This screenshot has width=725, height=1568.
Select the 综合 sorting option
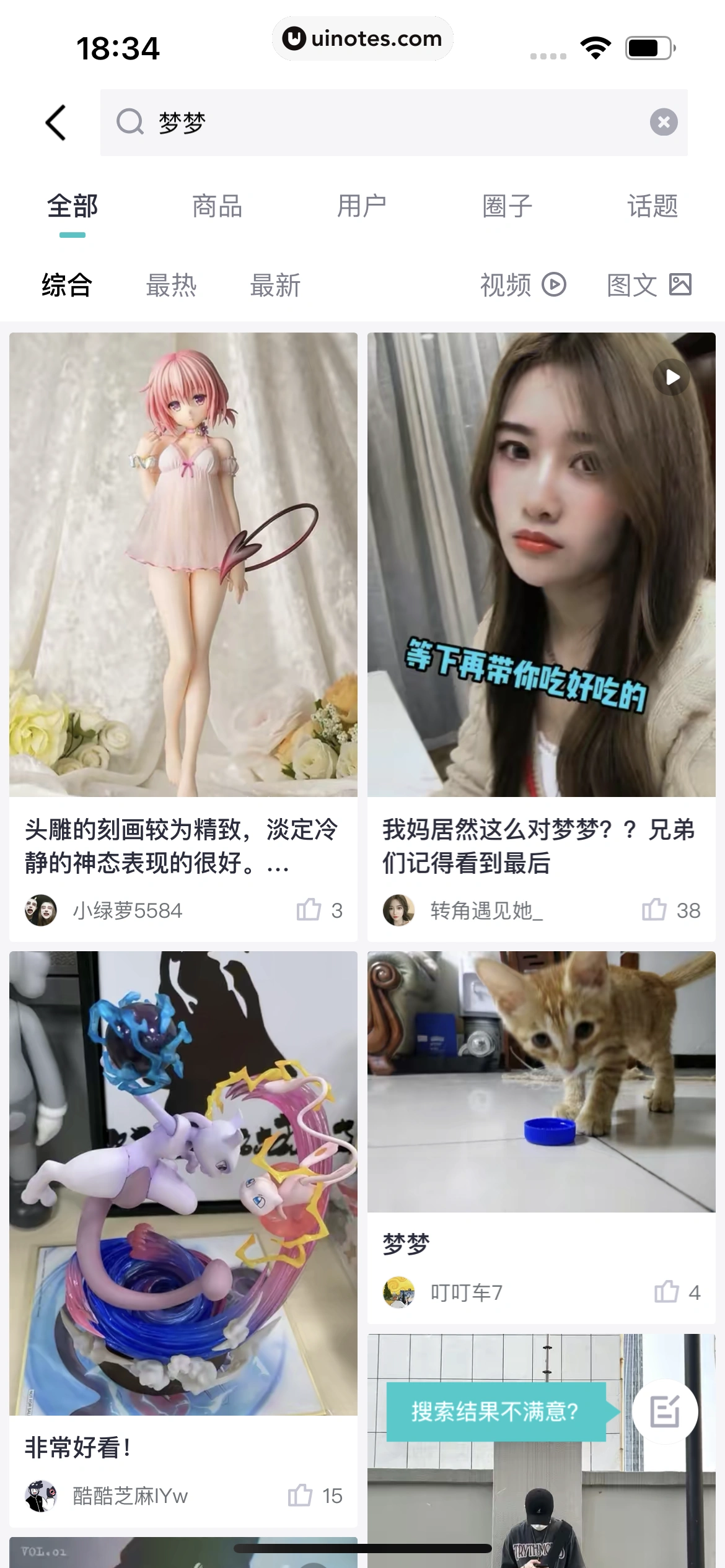[x=66, y=285]
